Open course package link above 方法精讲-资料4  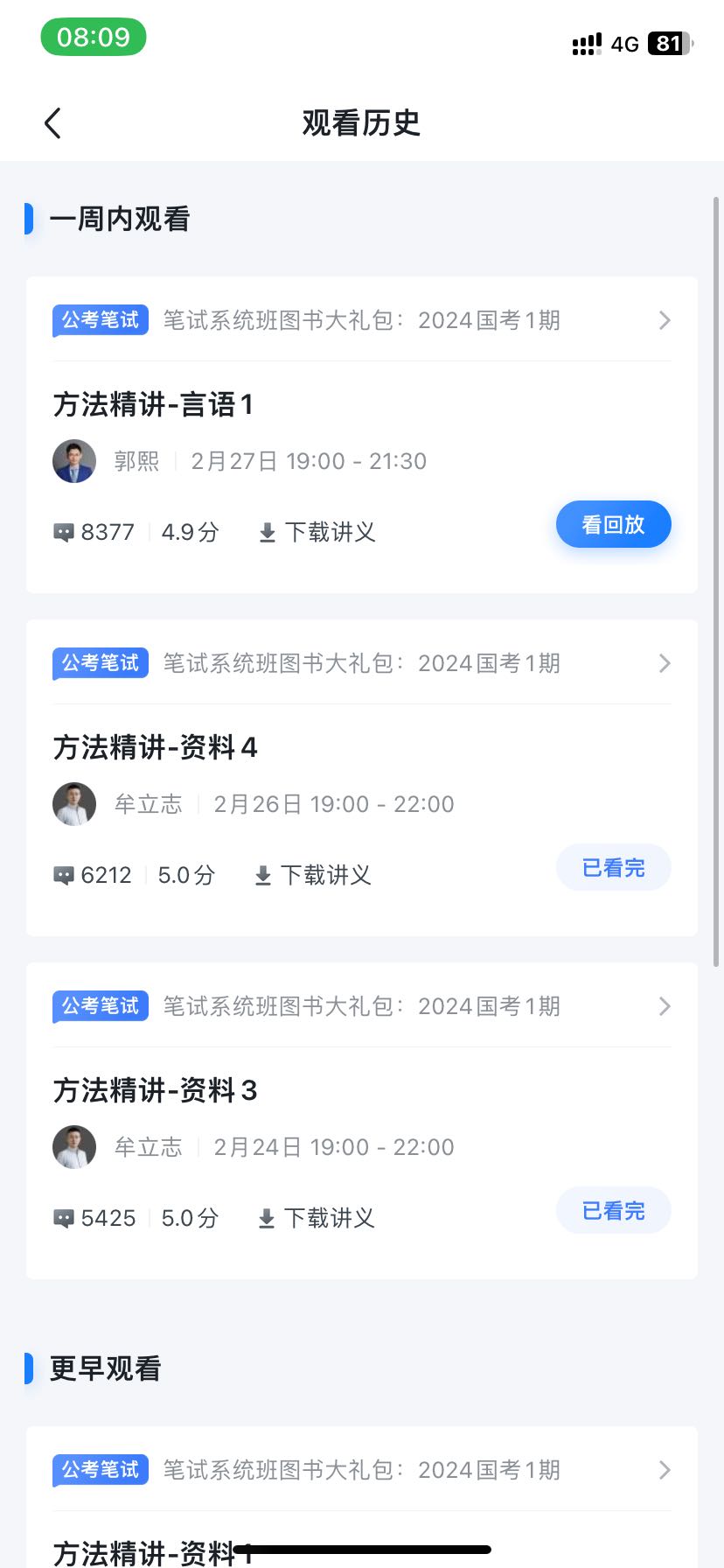click(362, 663)
